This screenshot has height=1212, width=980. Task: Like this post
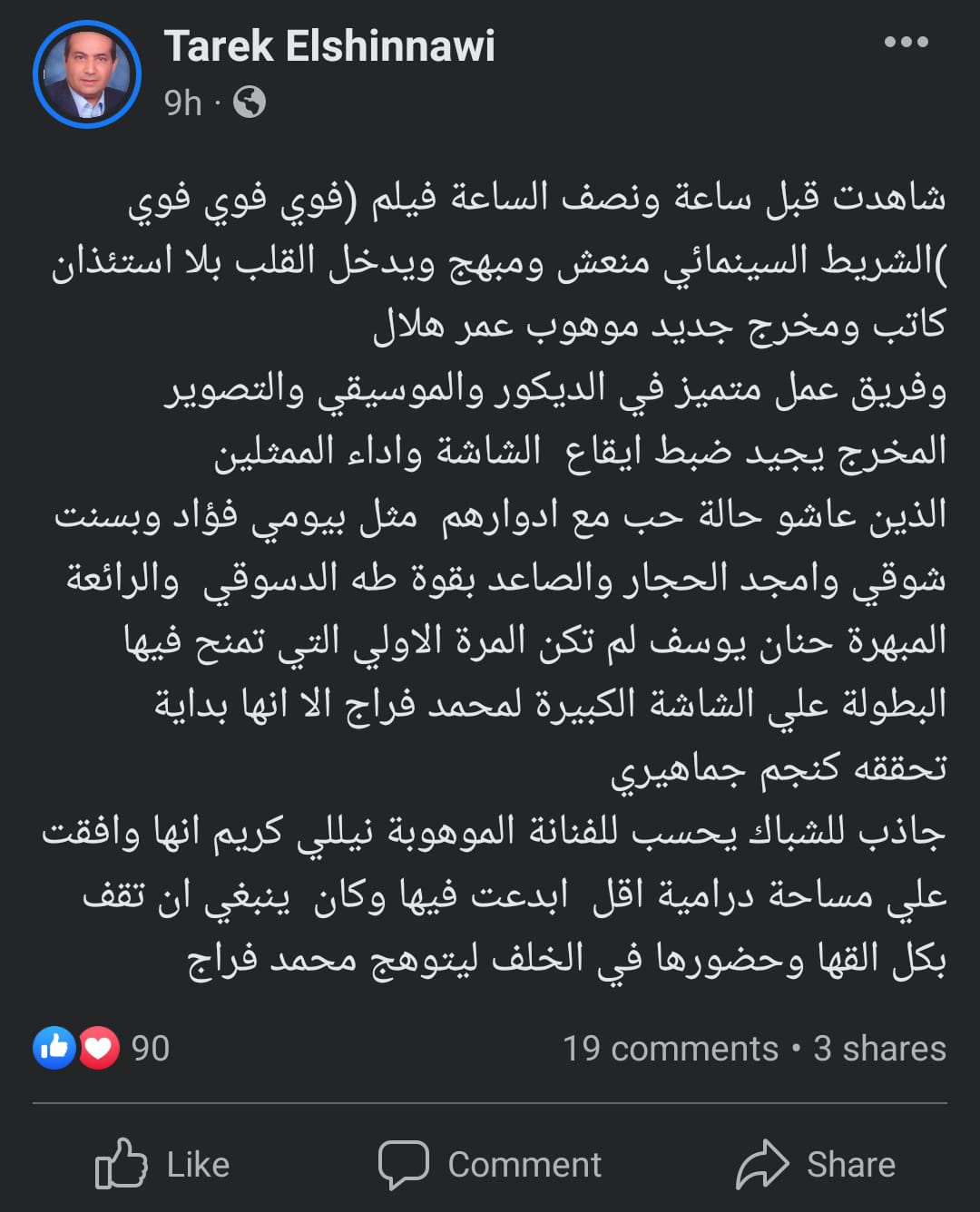(x=163, y=1164)
